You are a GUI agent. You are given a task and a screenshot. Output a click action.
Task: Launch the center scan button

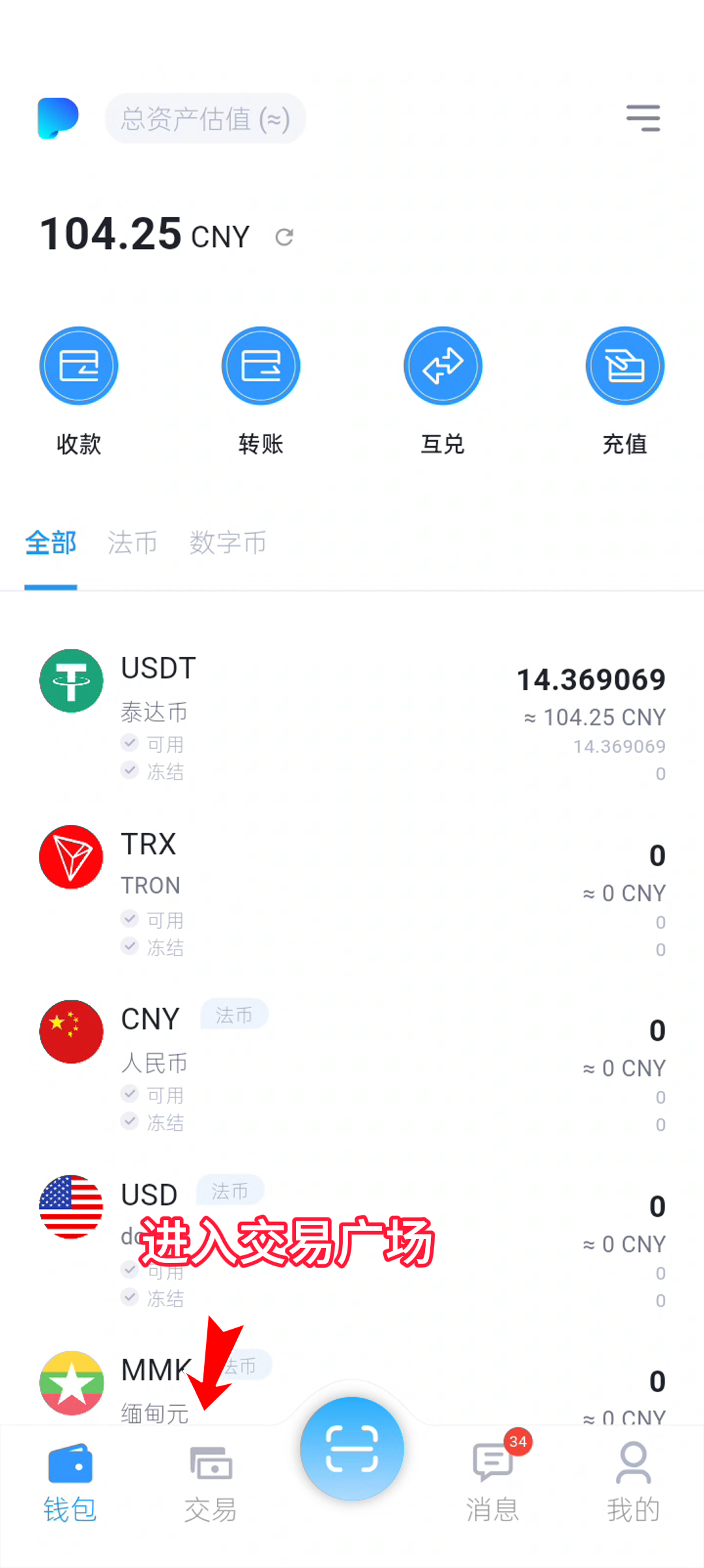click(352, 1448)
